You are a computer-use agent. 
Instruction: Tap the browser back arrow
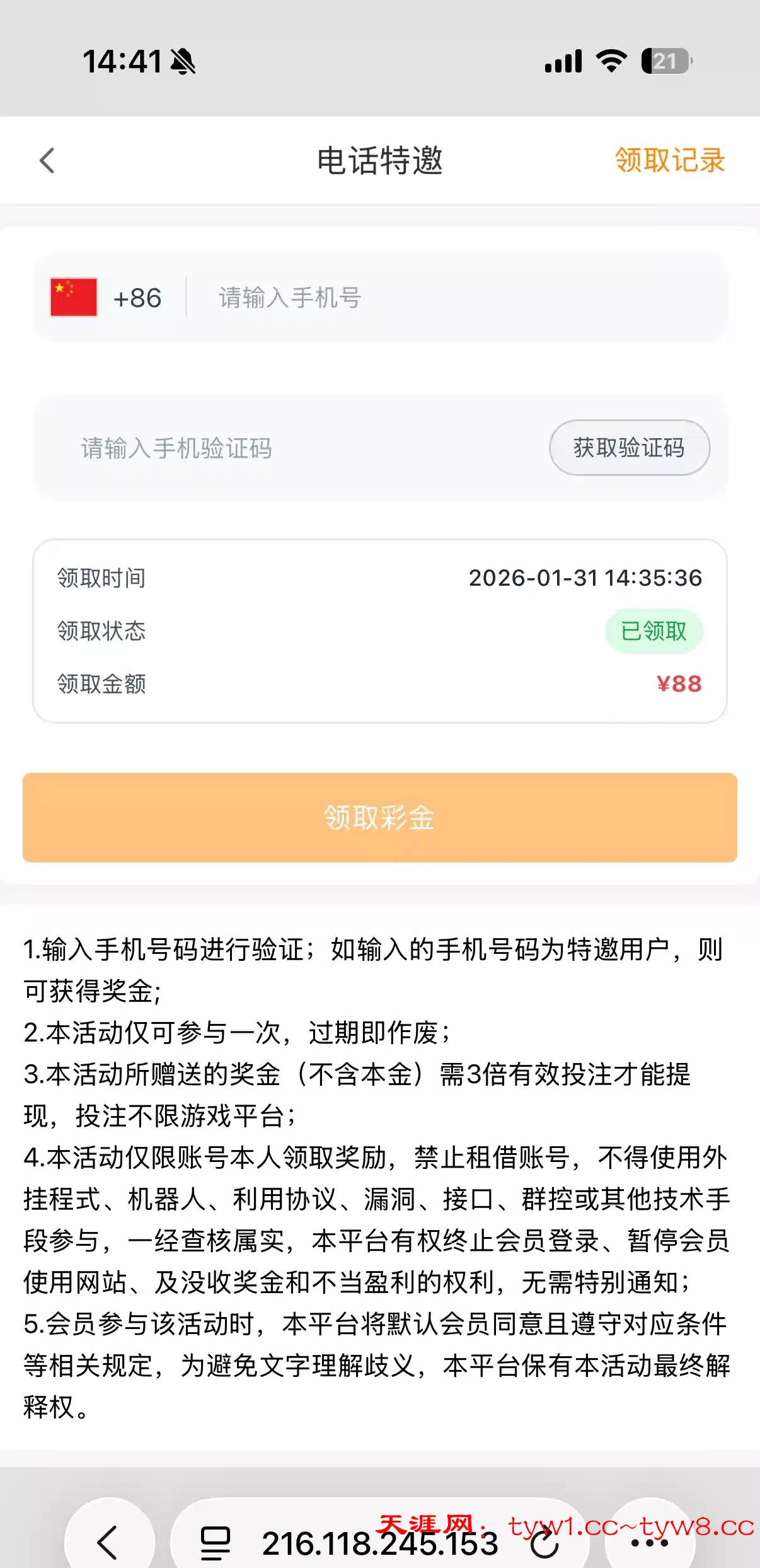pyautogui.click(x=108, y=1542)
